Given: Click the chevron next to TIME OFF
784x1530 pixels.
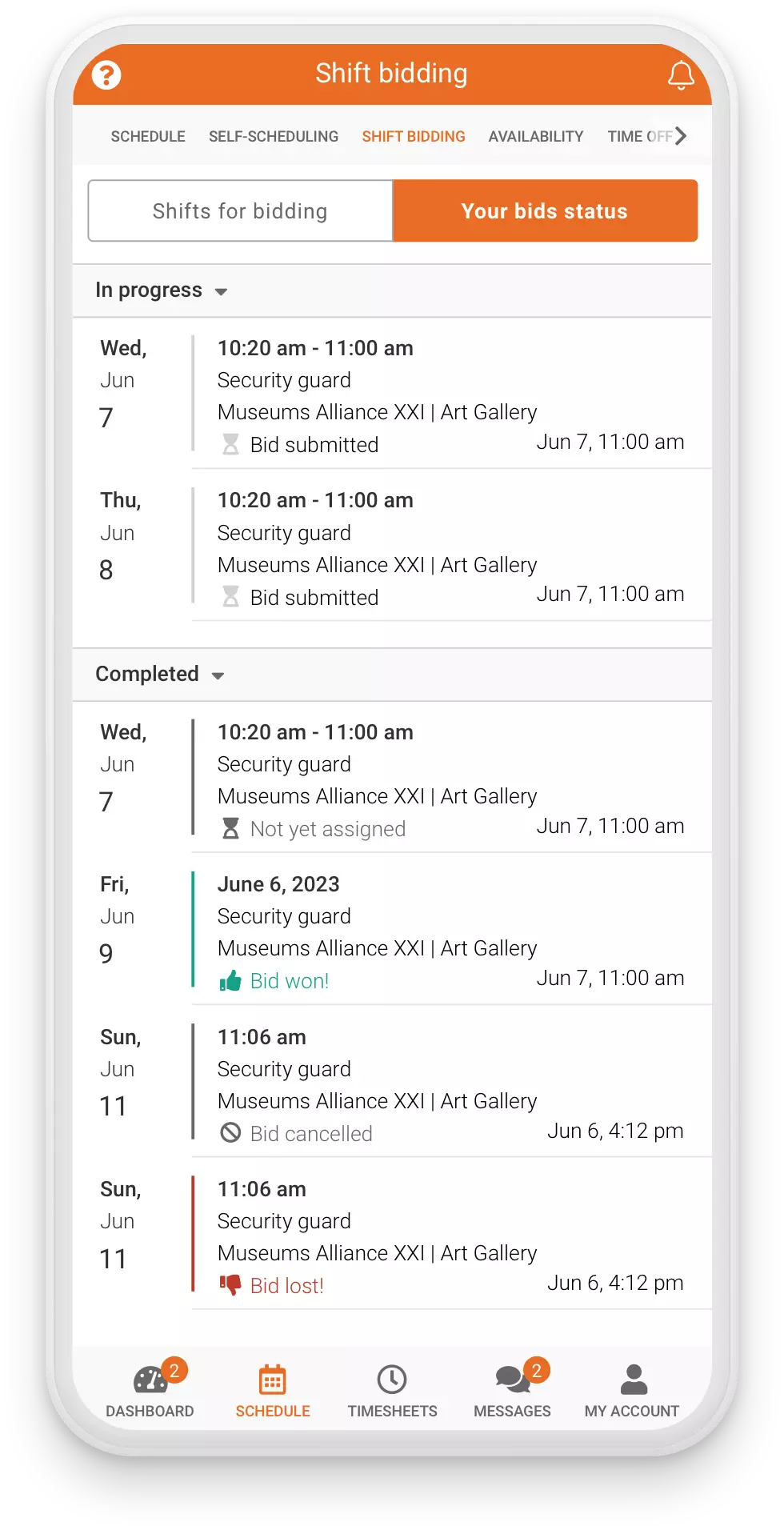Looking at the screenshot, I should pos(682,136).
